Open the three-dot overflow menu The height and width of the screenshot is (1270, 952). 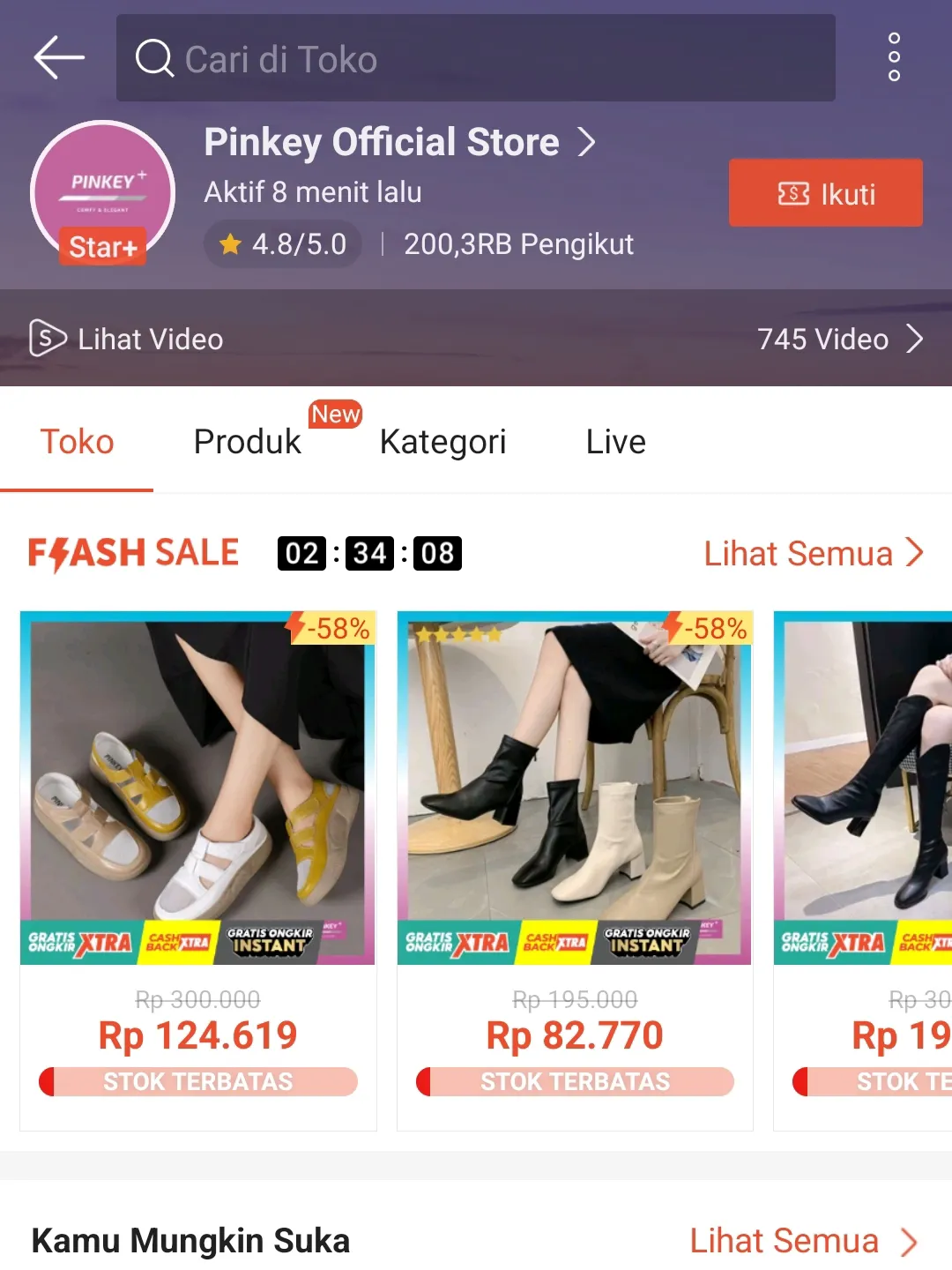point(894,58)
